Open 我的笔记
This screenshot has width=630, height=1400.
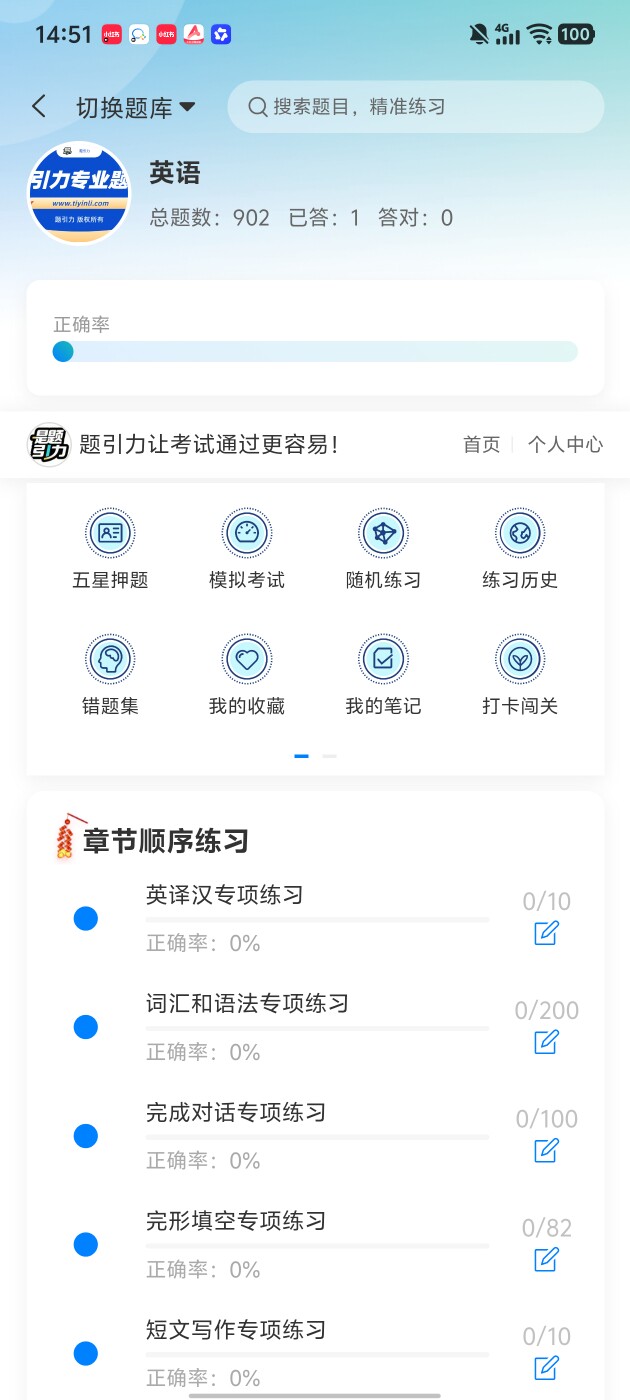[383, 674]
